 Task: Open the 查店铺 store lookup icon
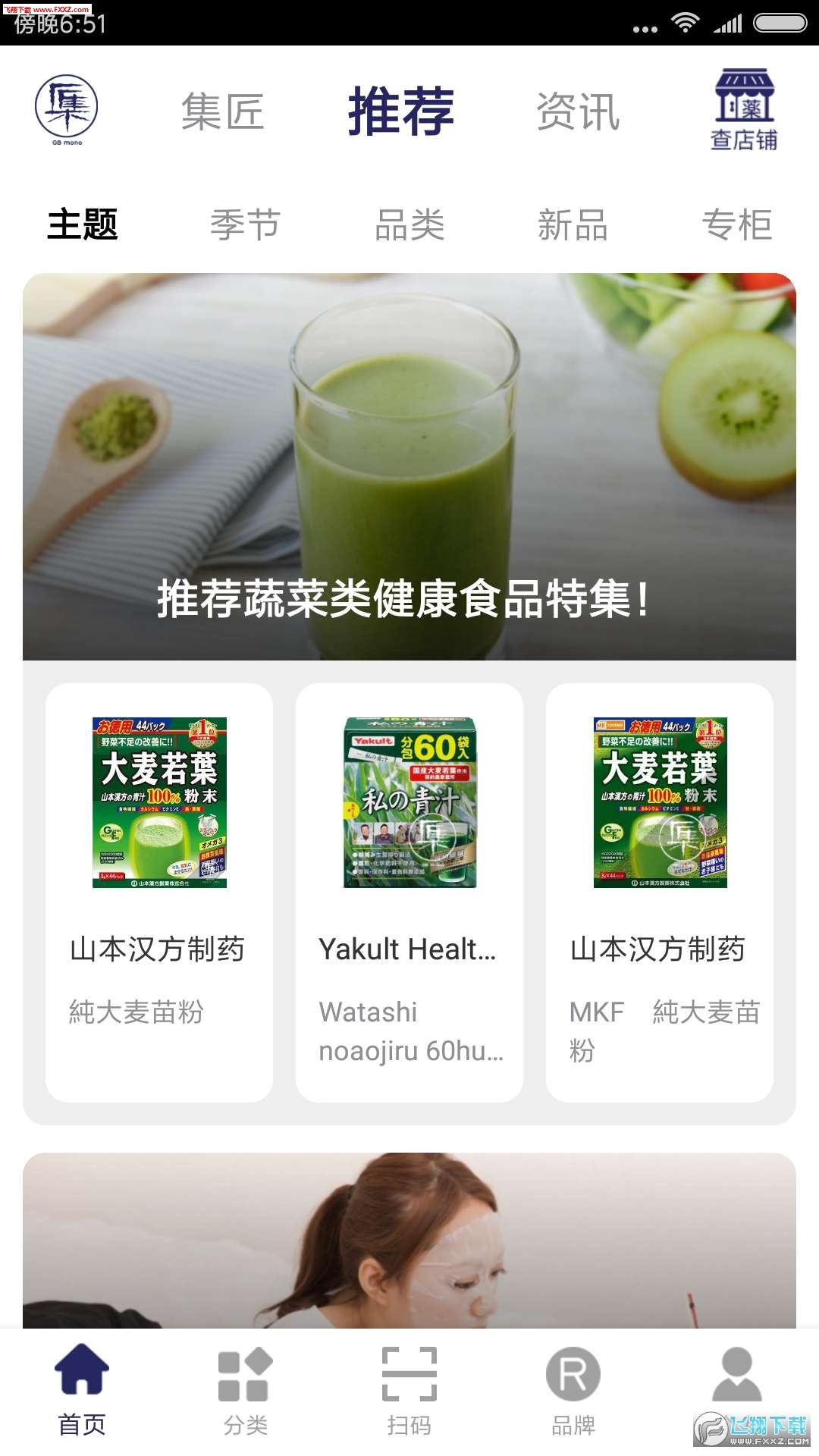click(747, 110)
